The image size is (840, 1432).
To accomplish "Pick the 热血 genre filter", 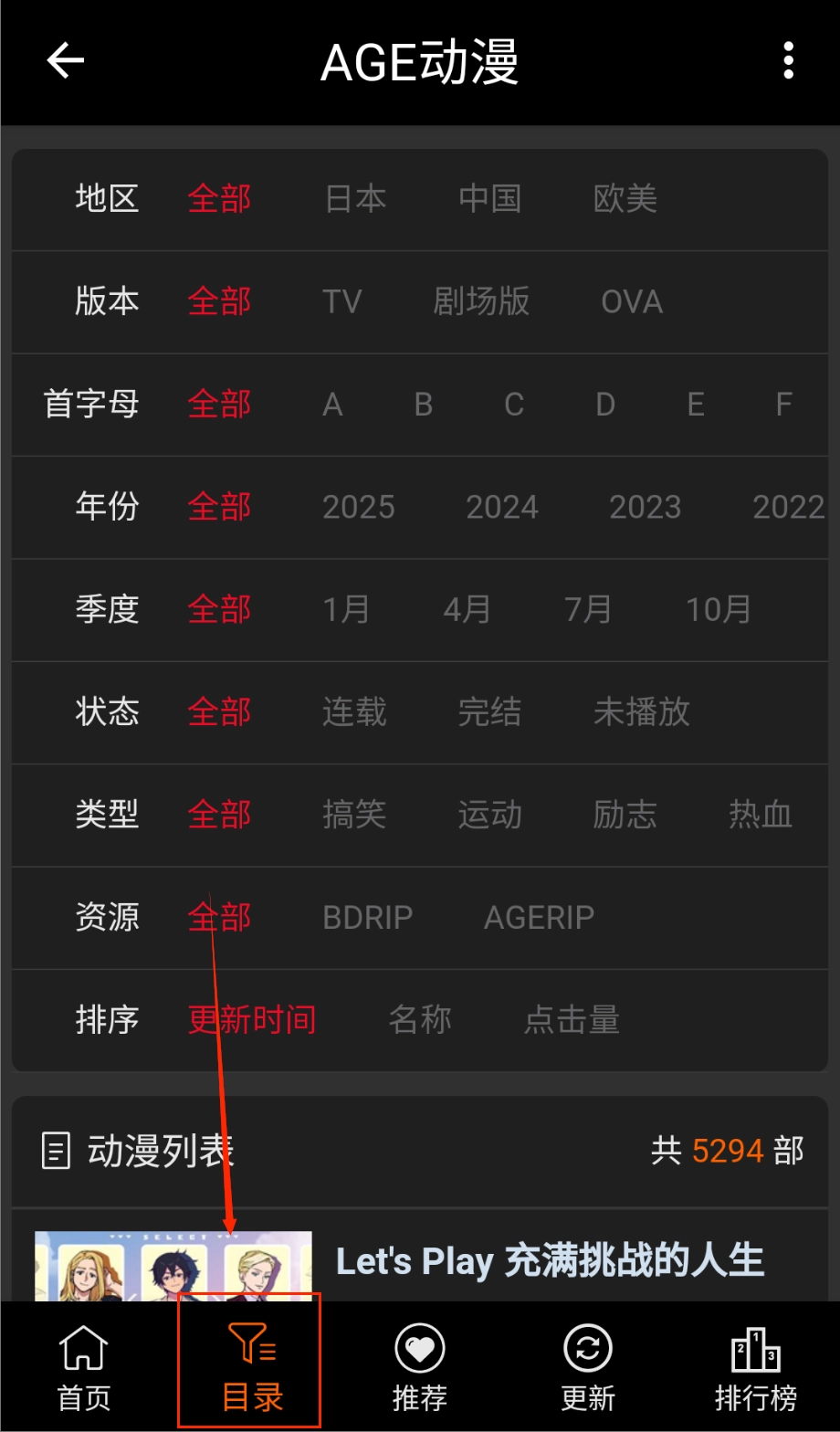I will [760, 815].
